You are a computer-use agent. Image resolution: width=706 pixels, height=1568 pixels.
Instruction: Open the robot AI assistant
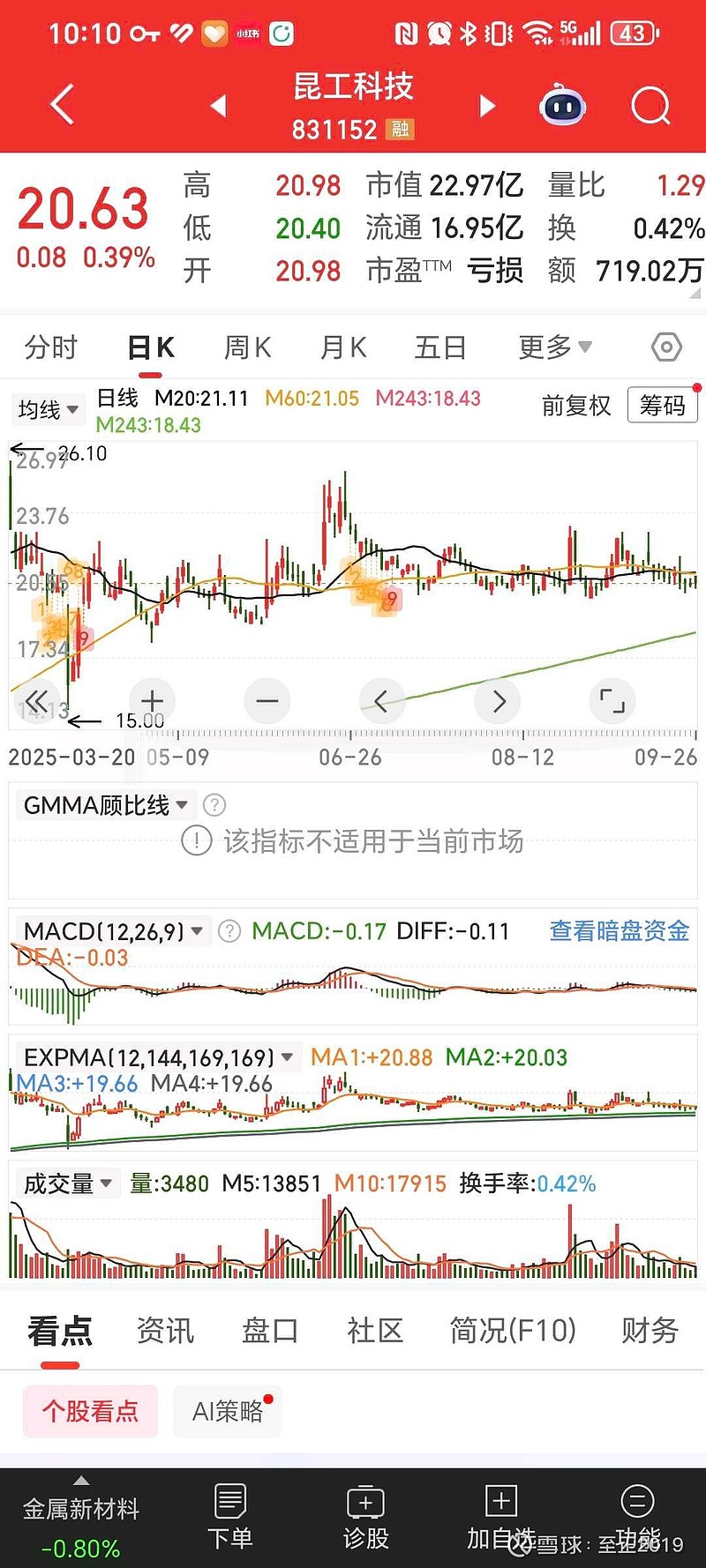click(x=562, y=106)
